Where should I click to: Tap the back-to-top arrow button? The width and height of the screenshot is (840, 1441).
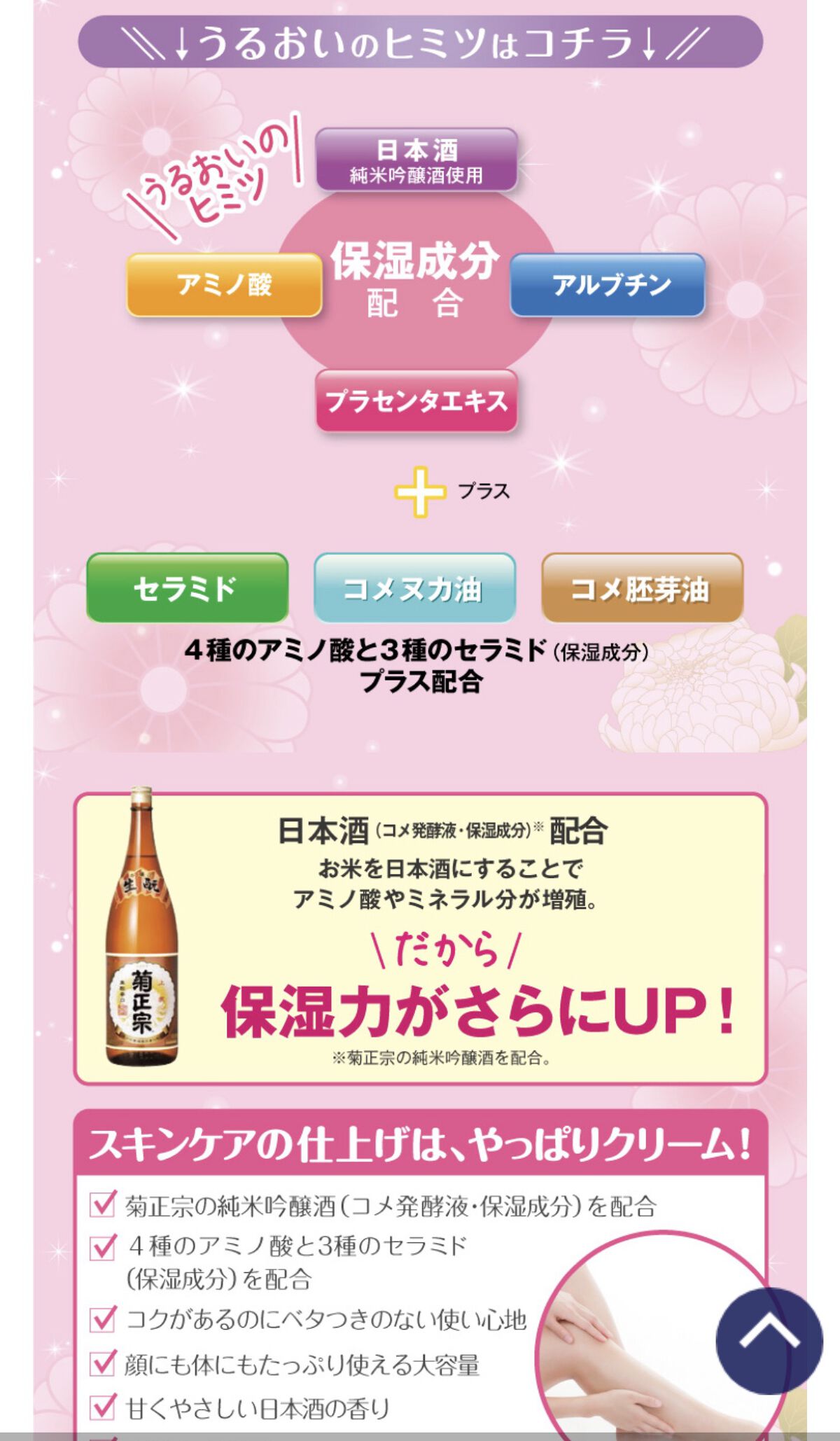click(769, 1340)
